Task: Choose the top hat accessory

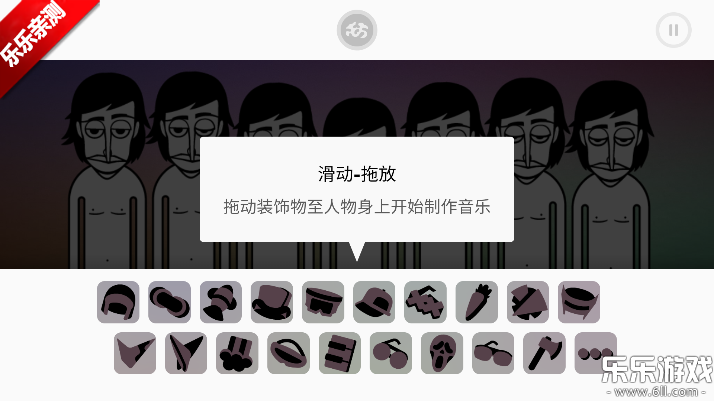Action: (x=272, y=301)
